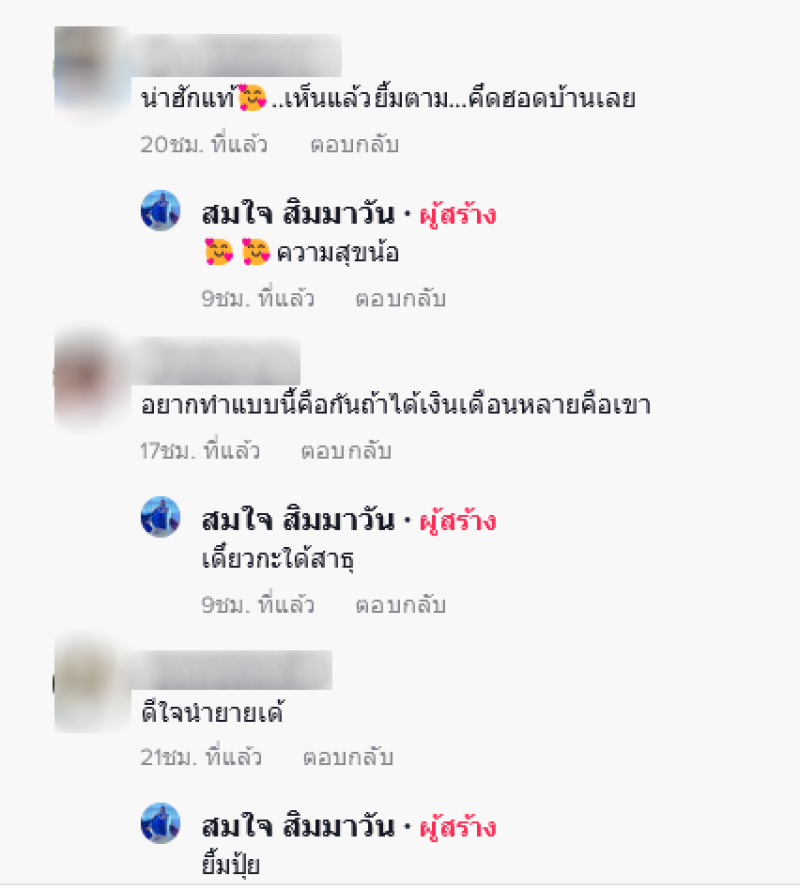Reply to the creator's "ความสุขน้อ" comment
This screenshot has height=891, width=800.
[400, 298]
